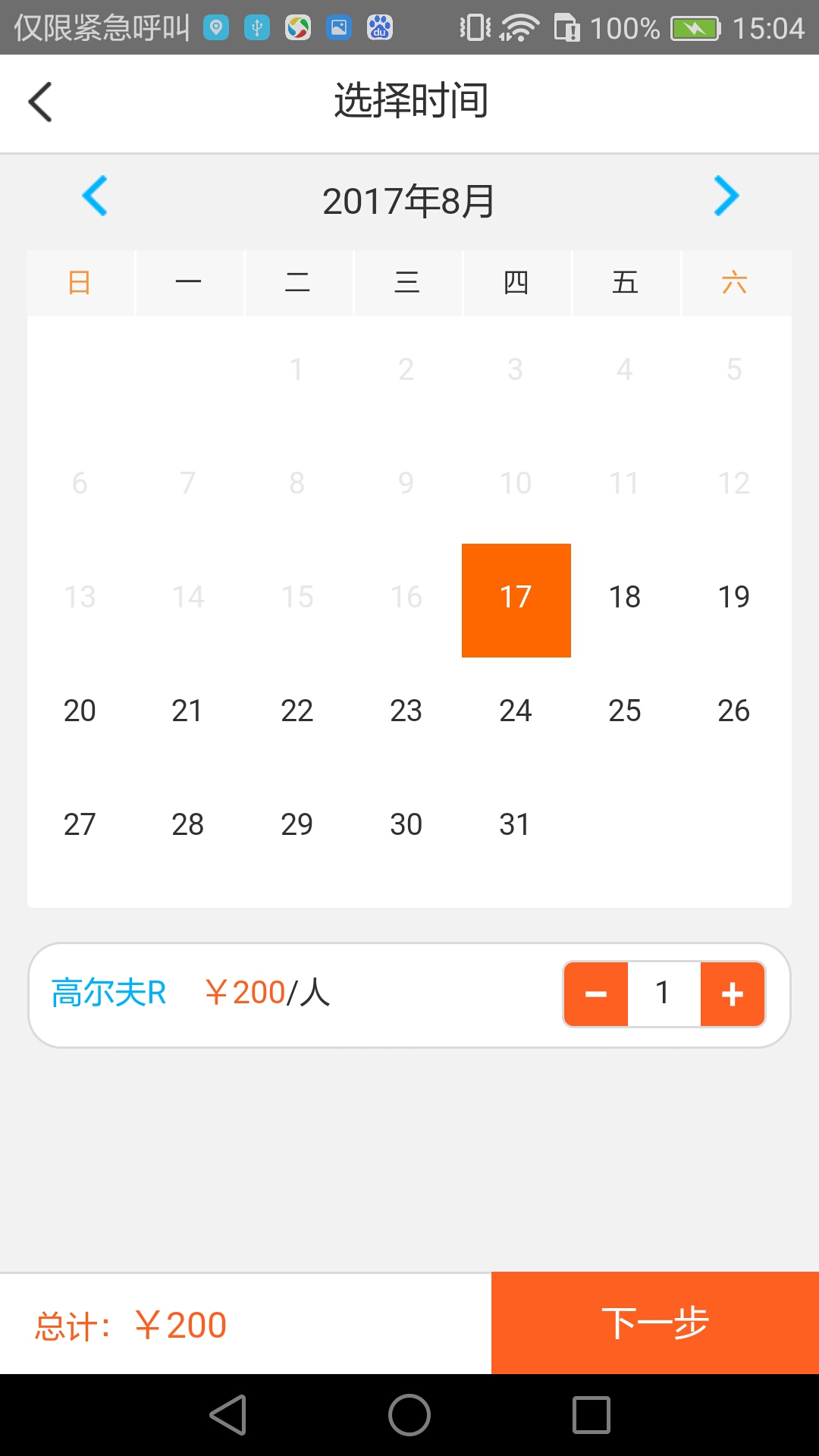Screen dimensions: 819x1456
Task: Select August 26 on the calendar
Action: click(x=733, y=711)
